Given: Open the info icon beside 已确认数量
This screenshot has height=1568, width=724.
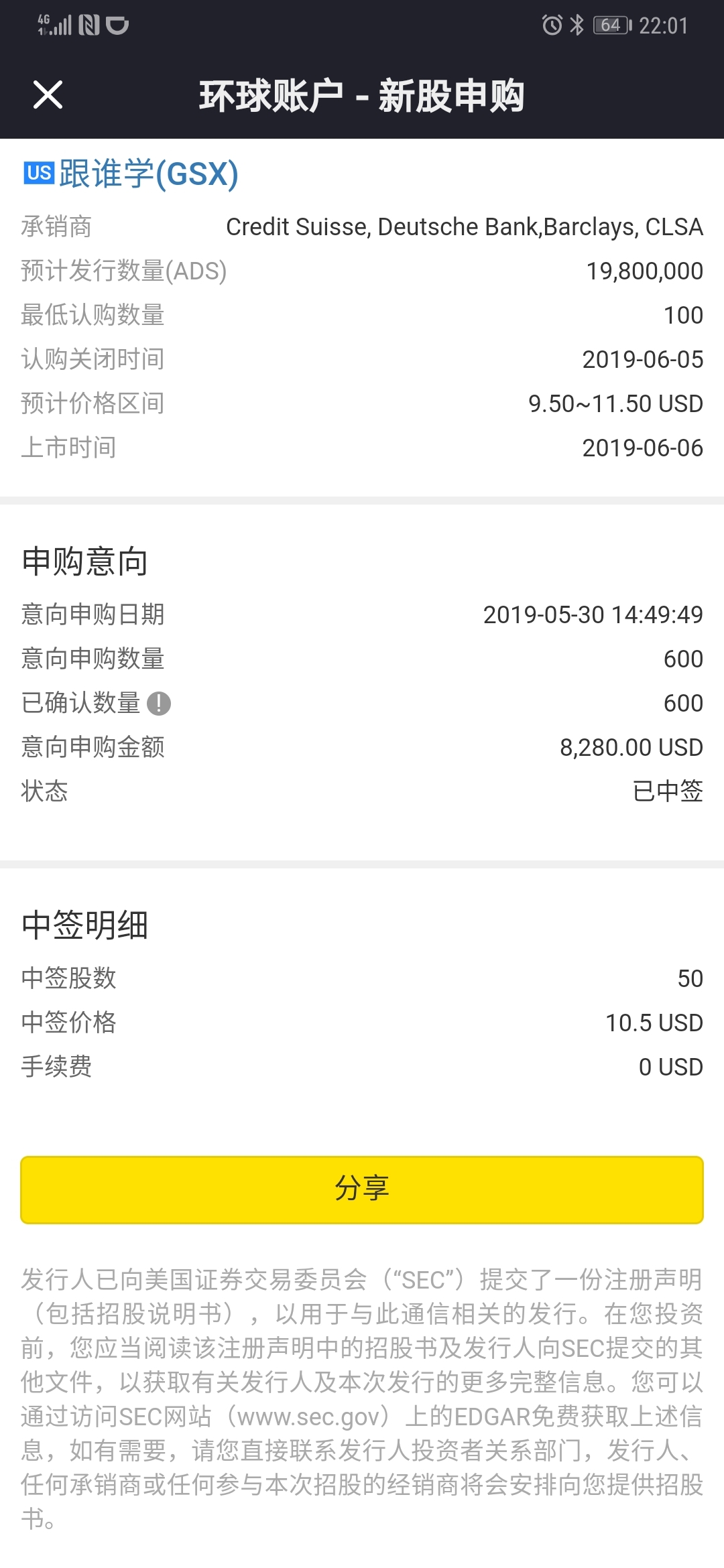Looking at the screenshot, I should (x=159, y=703).
